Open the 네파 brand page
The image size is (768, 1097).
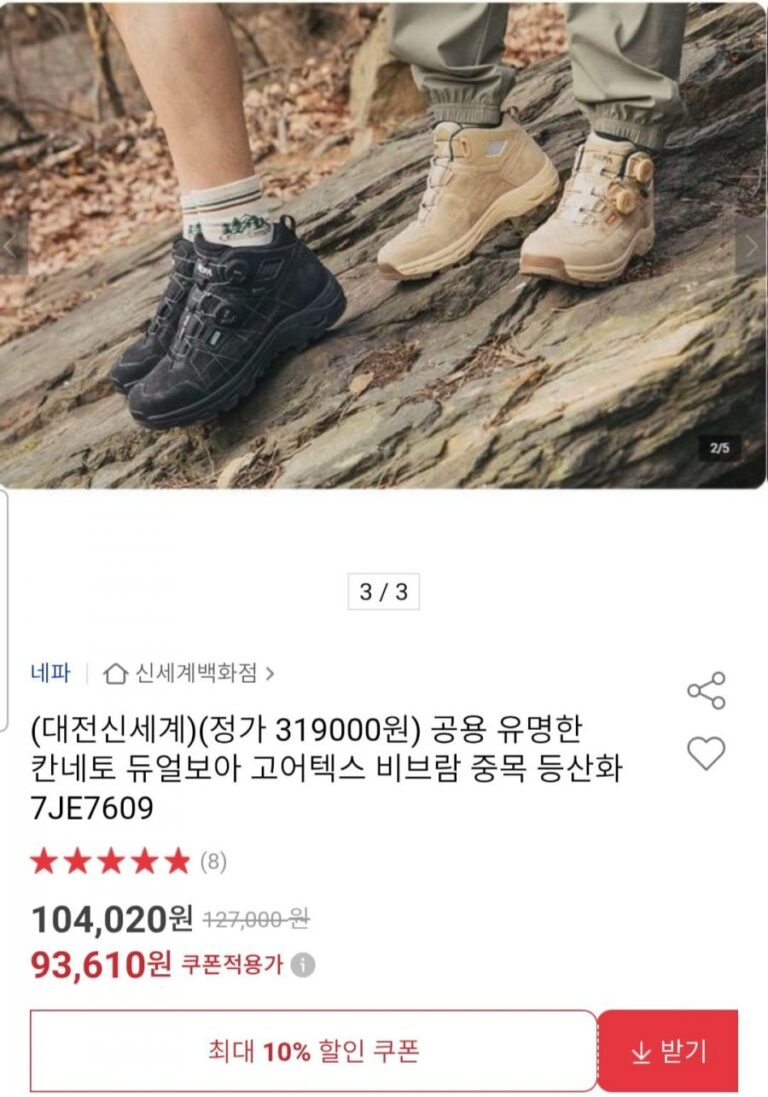[x=50, y=673]
